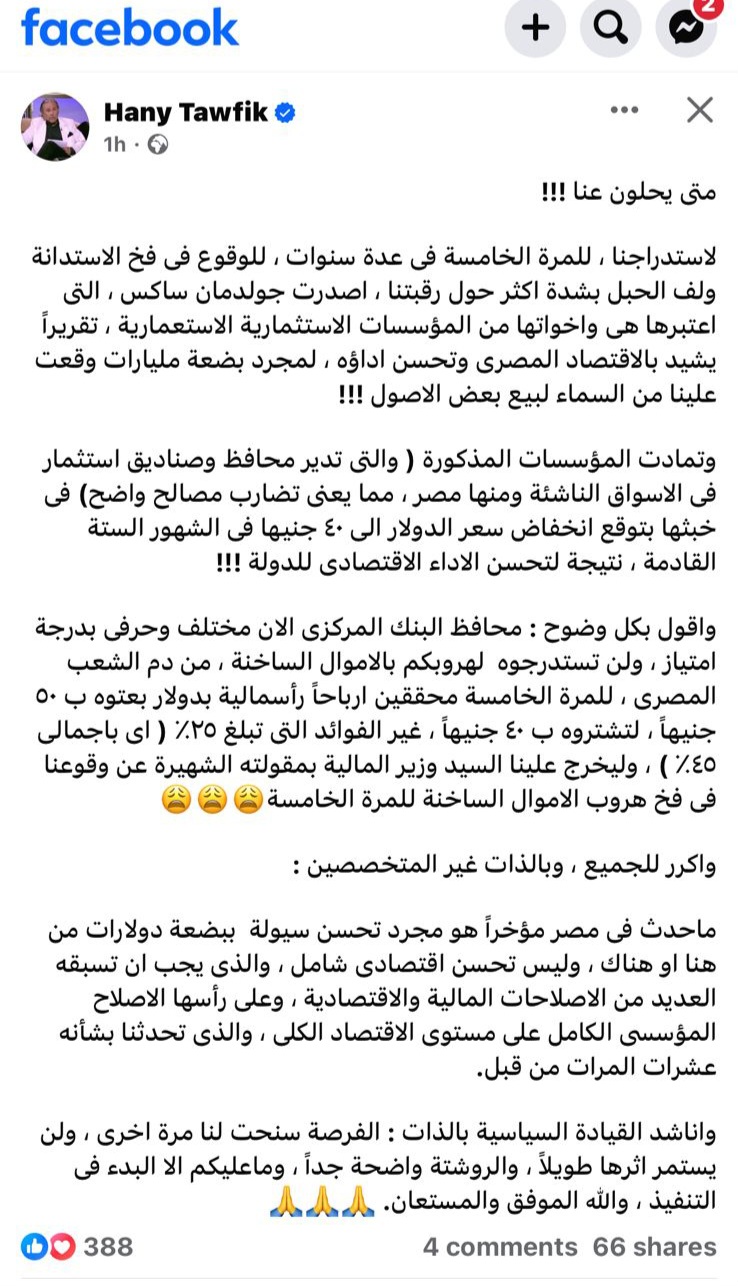Open Hany Tawfik's profile picture

coord(55,126)
